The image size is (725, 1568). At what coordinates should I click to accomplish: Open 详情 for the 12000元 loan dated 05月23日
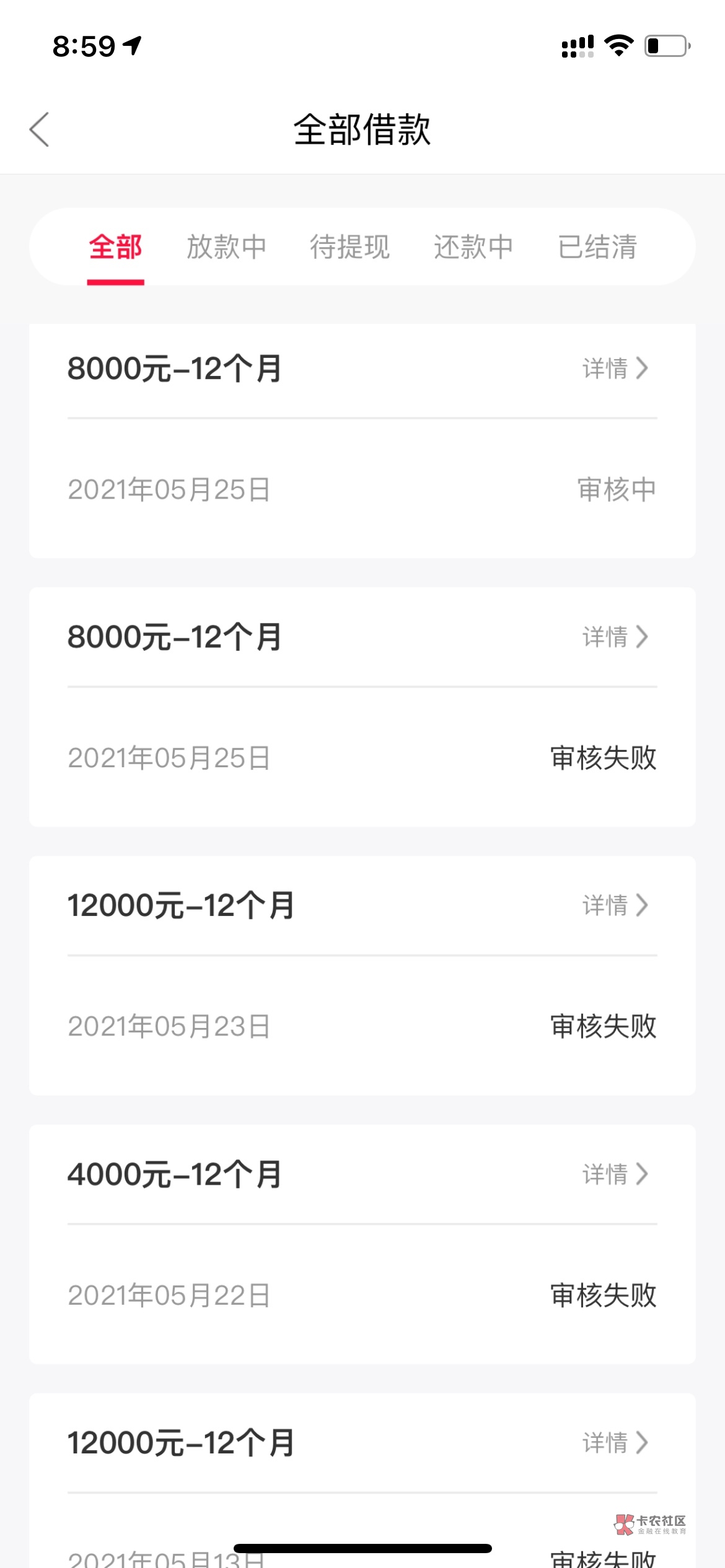coord(615,905)
